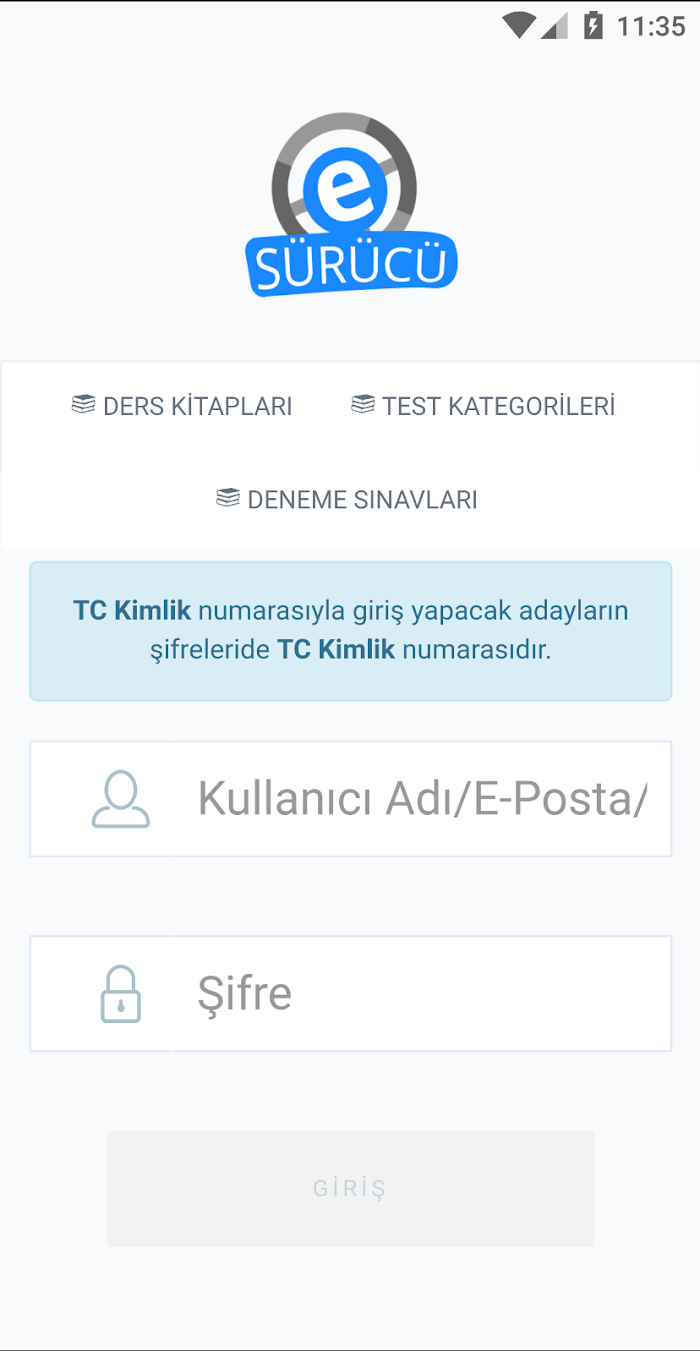
Task: Focus the Kullanıcı Adı/E-Posta field
Action: (351, 799)
